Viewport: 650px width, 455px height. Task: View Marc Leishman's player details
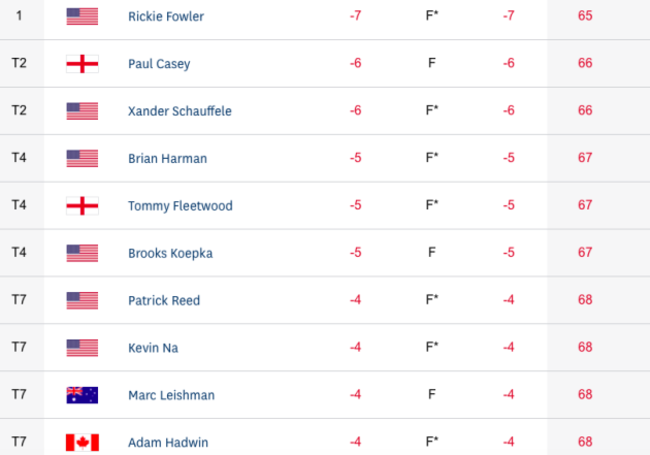click(x=171, y=395)
